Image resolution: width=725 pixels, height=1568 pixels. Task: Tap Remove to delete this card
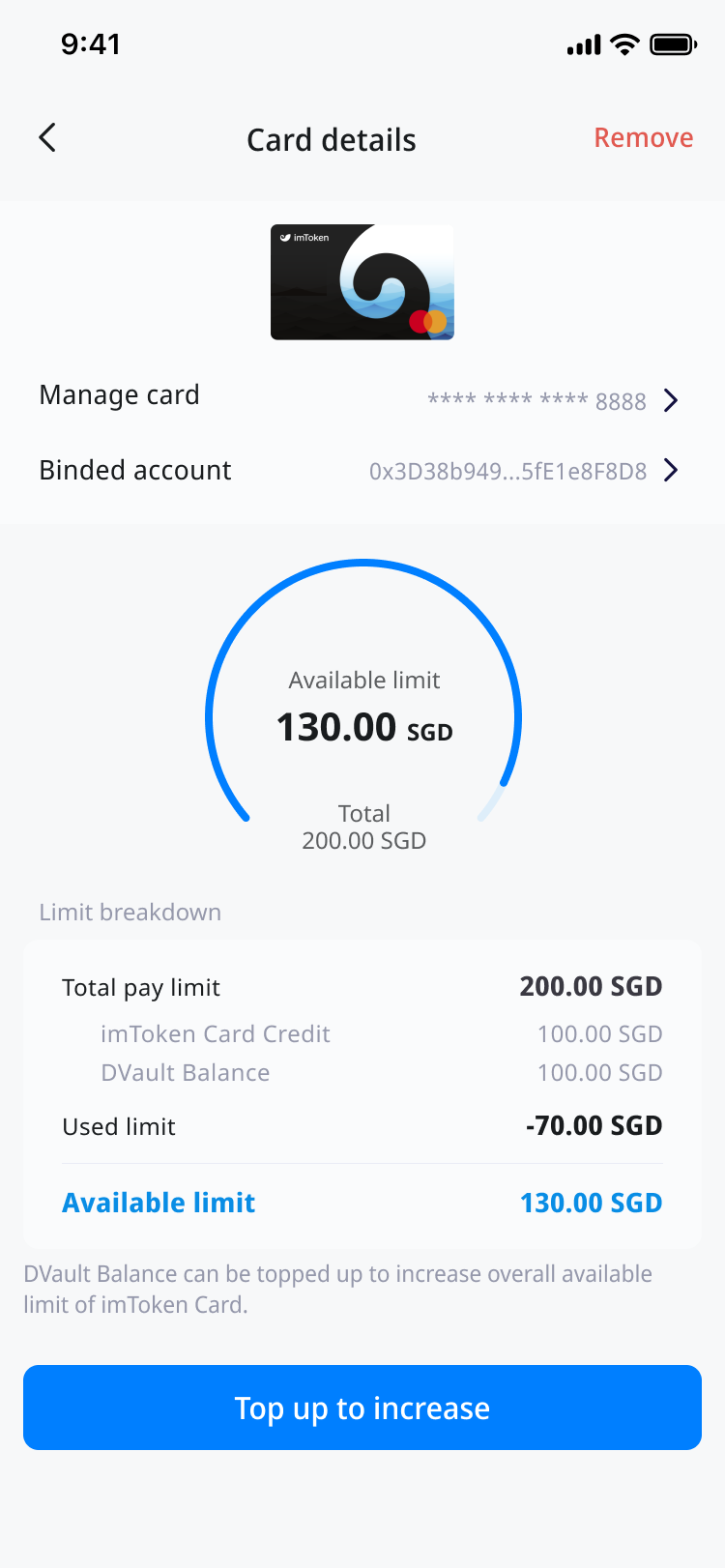click(x=644, y=137)
